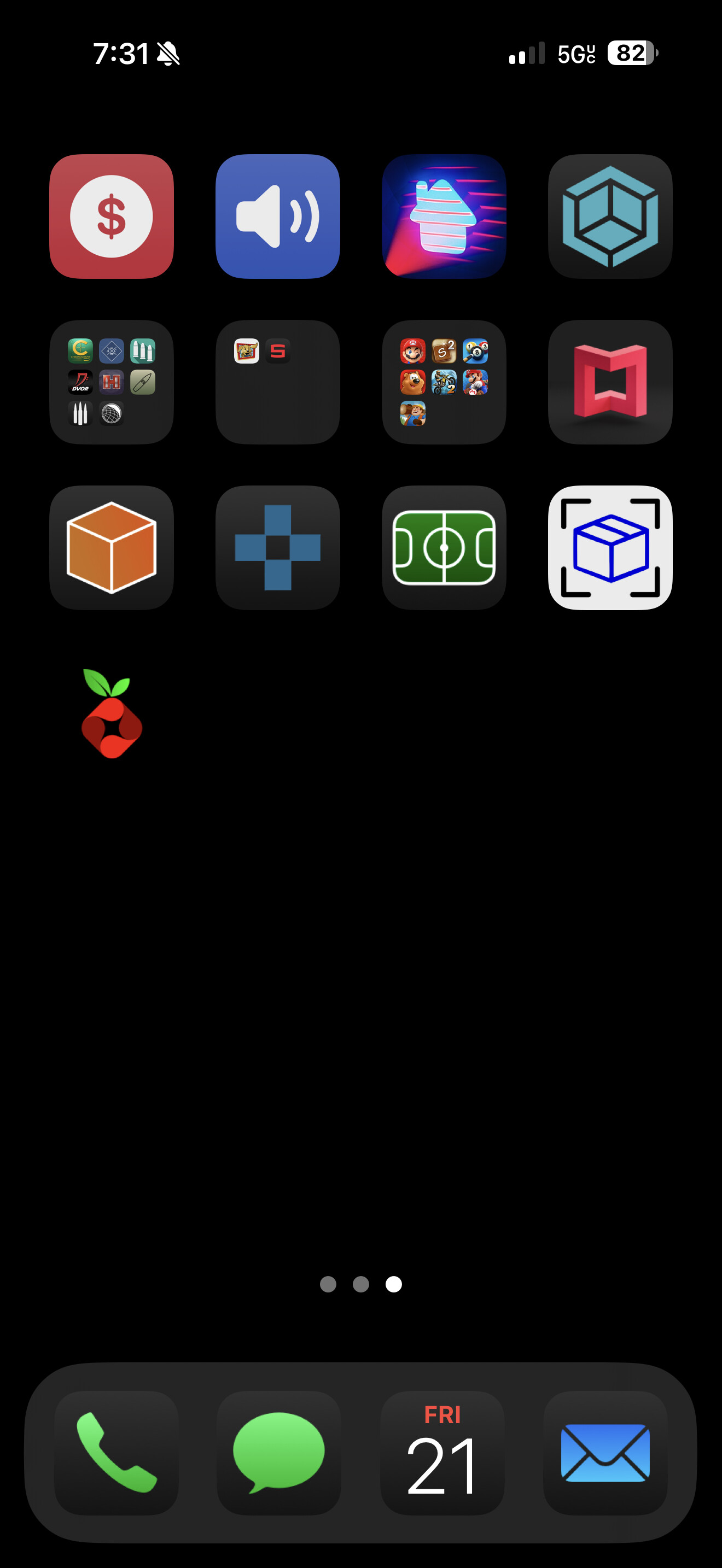Open the green soccer field app
The width and height of the screenshot is (722, 1568).
click(x=444, y=548)
